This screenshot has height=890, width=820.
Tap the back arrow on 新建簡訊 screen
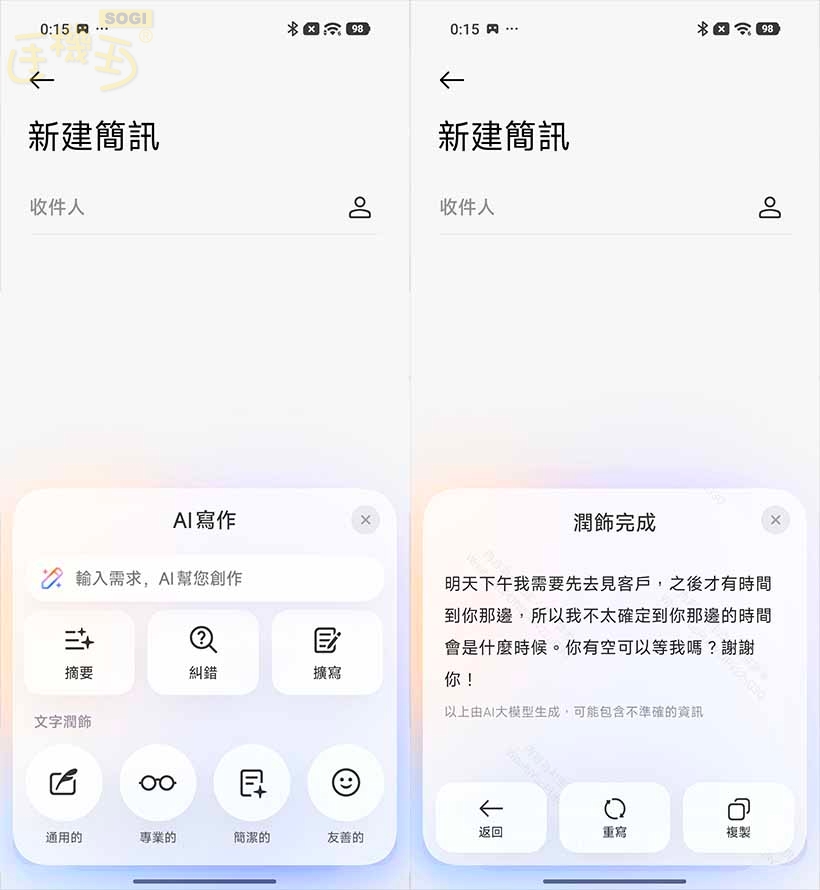point(41,80)
